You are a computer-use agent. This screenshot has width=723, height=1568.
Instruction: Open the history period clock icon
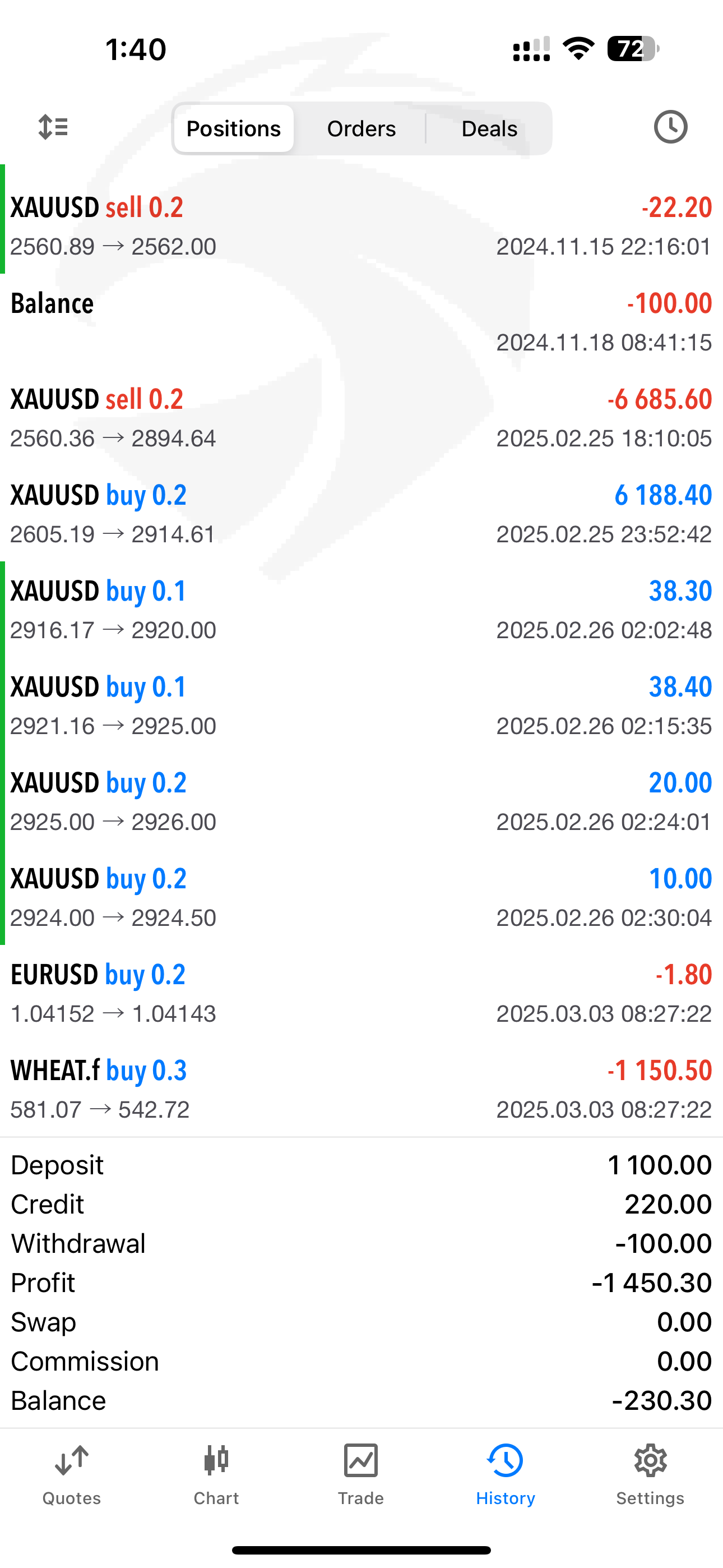click(x=670, y=127)
